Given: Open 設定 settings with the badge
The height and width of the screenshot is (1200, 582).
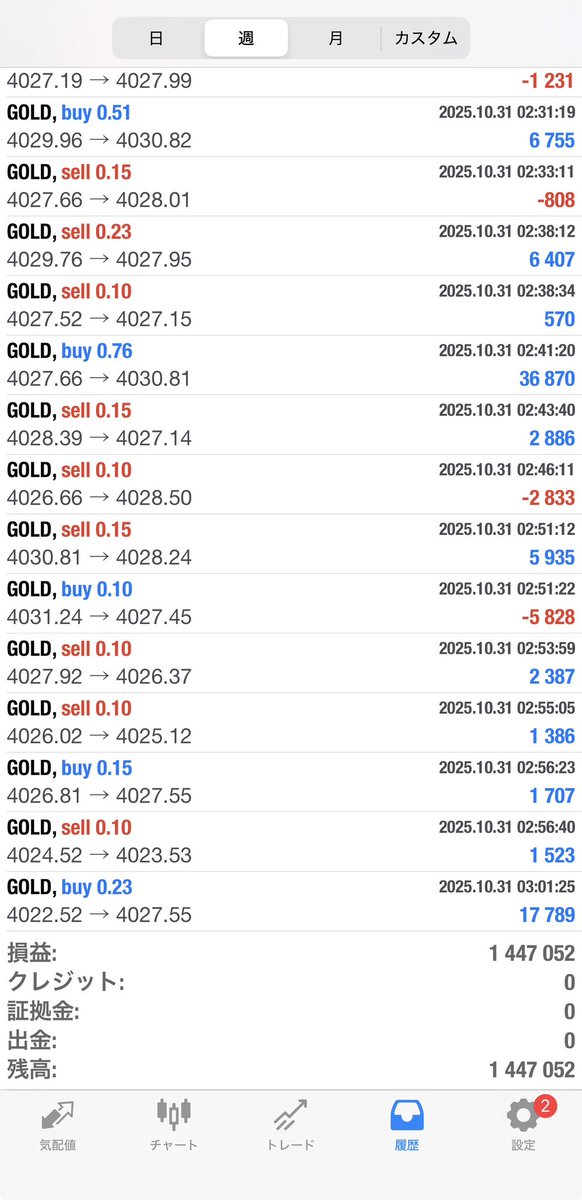Looking at the screenshot, I should coord(523,1124).
